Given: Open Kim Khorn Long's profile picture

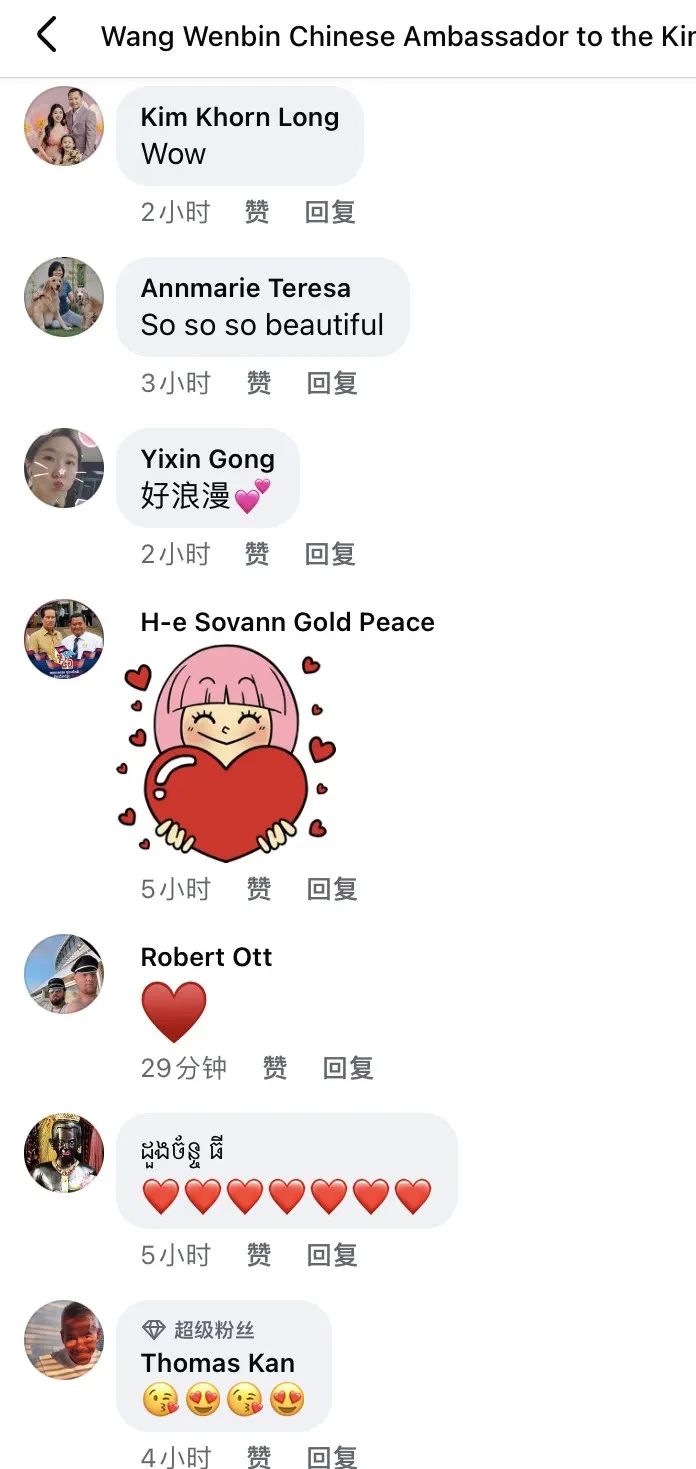Looking at the screenshot, I should (x=64, y=126).
